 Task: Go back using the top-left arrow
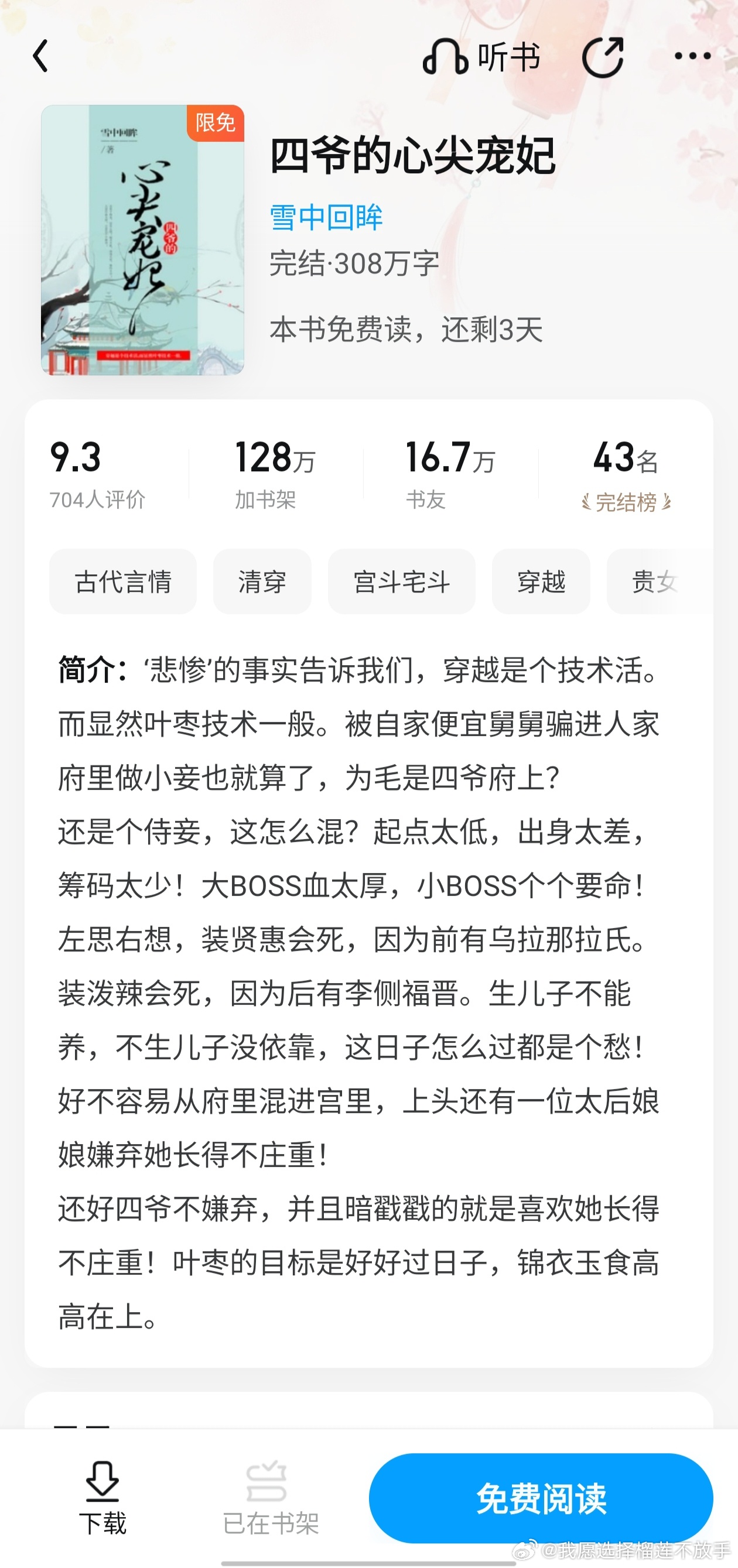[x=41, y=57]
